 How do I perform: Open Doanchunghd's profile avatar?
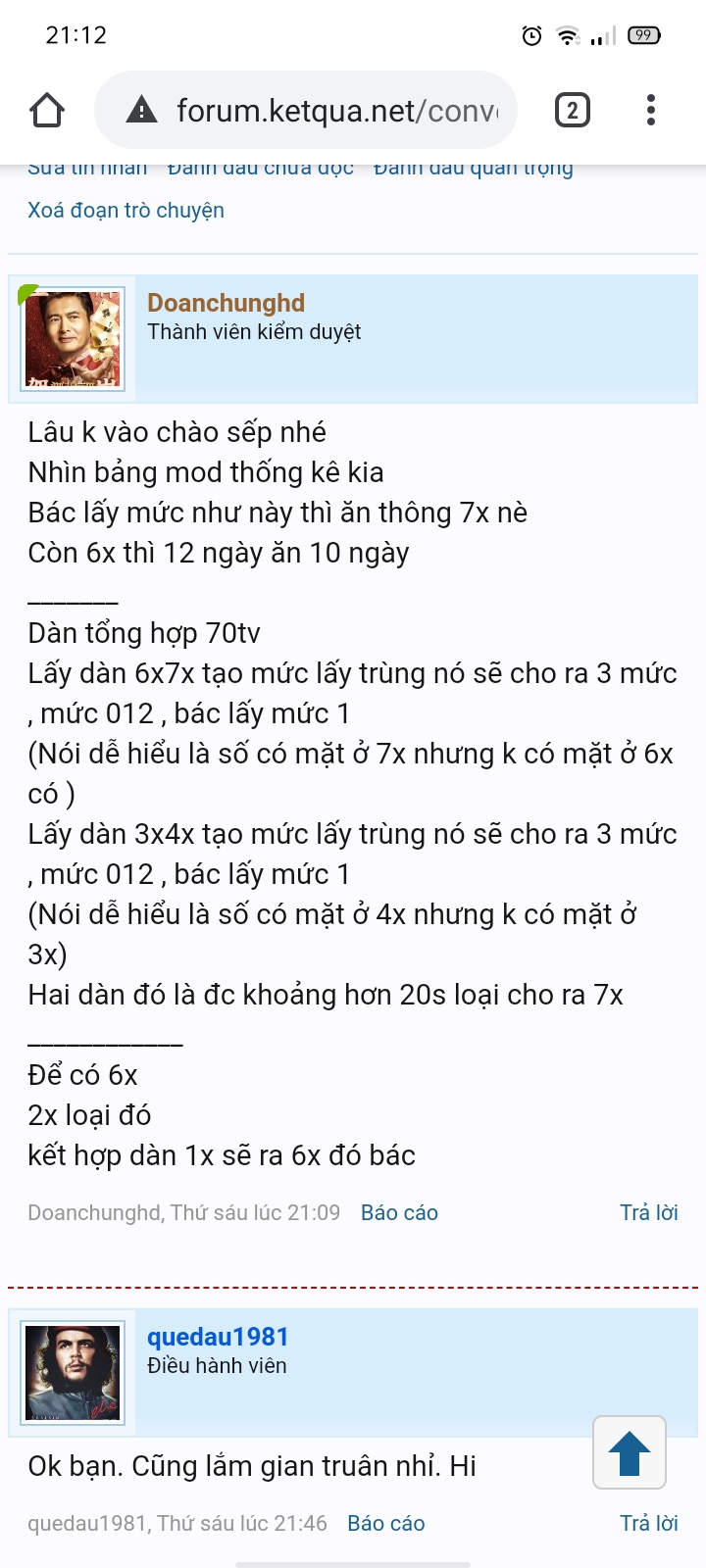(73, 339)
